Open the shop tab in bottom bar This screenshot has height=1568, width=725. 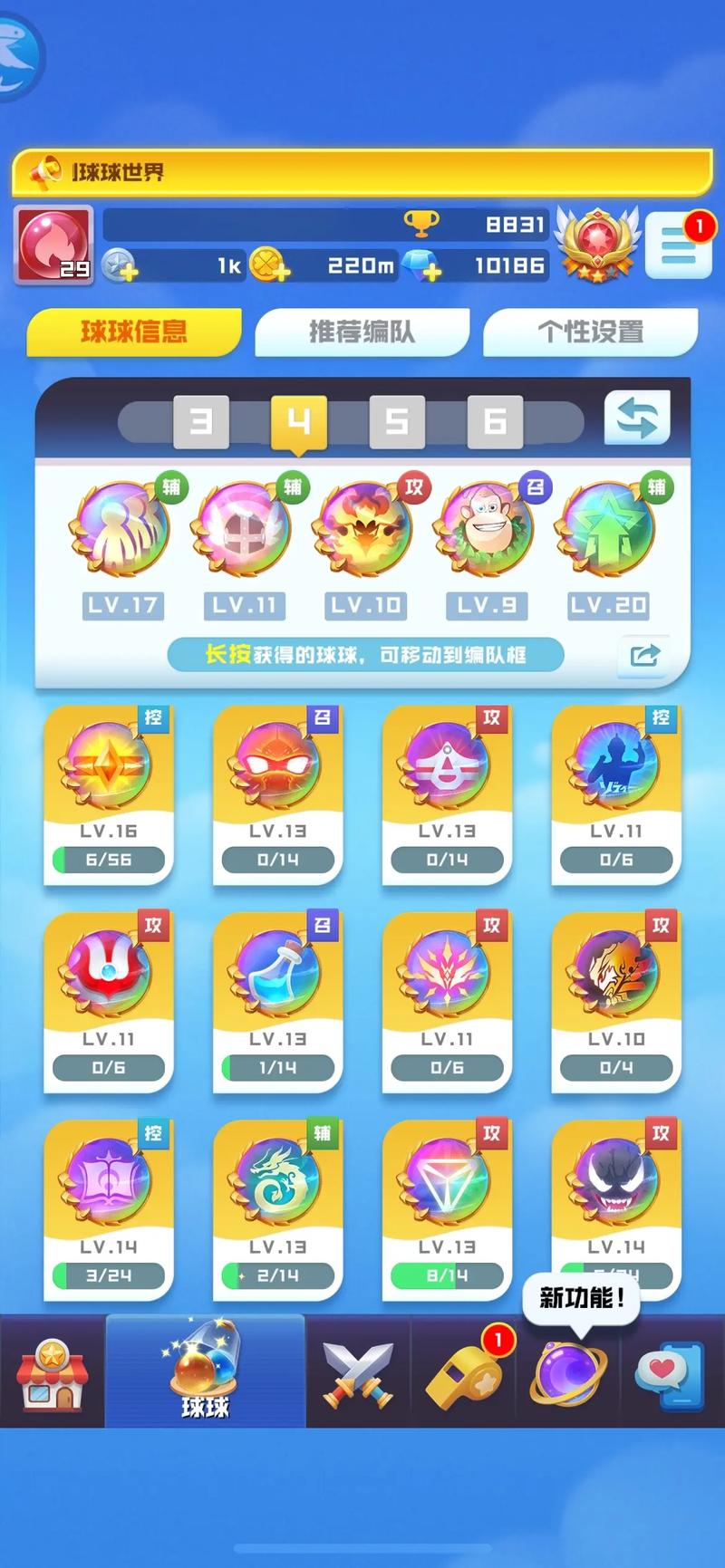53,1372
